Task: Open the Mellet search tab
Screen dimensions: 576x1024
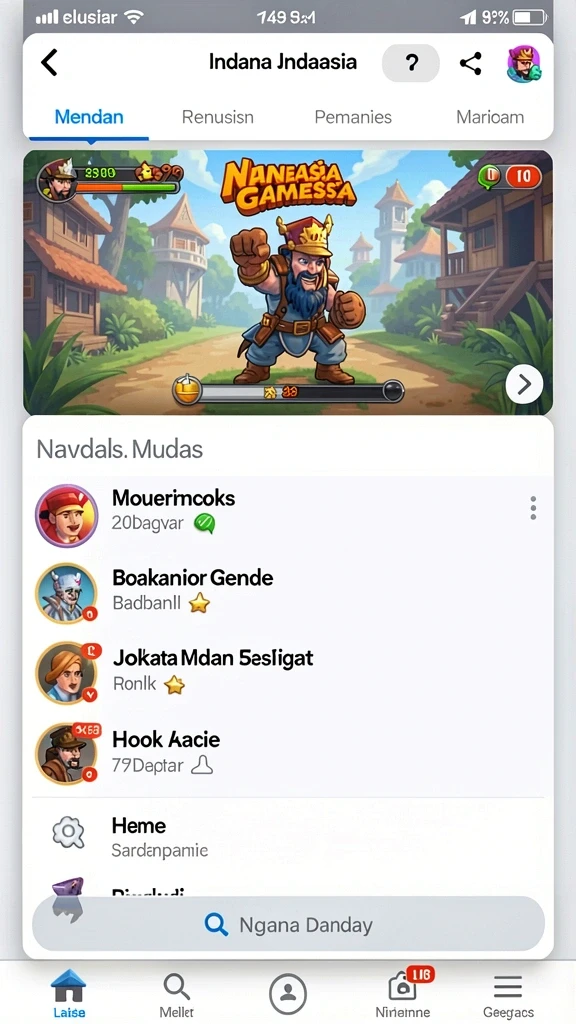Action: tap(176, 995)
